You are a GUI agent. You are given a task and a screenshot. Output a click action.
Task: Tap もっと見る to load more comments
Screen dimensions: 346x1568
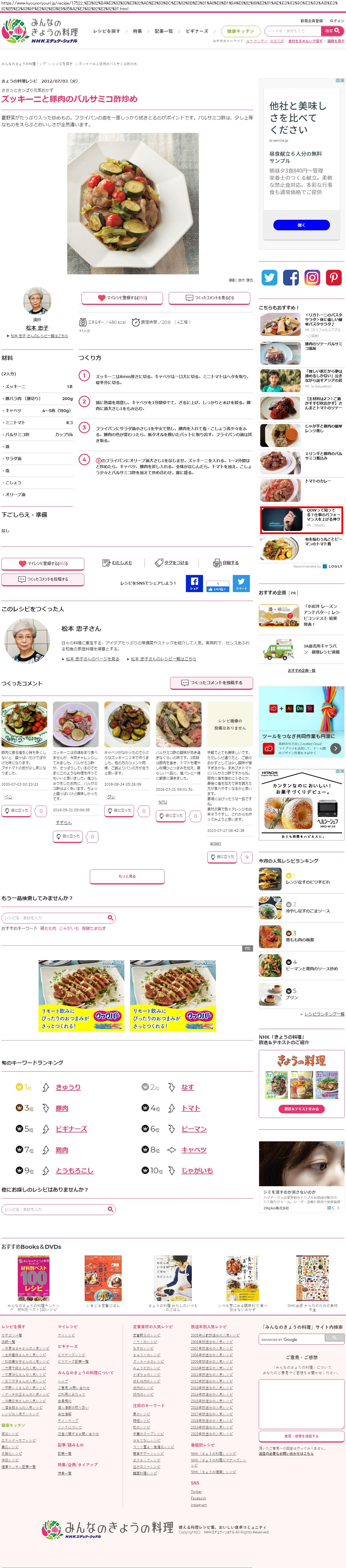click(x=127, y=876)
